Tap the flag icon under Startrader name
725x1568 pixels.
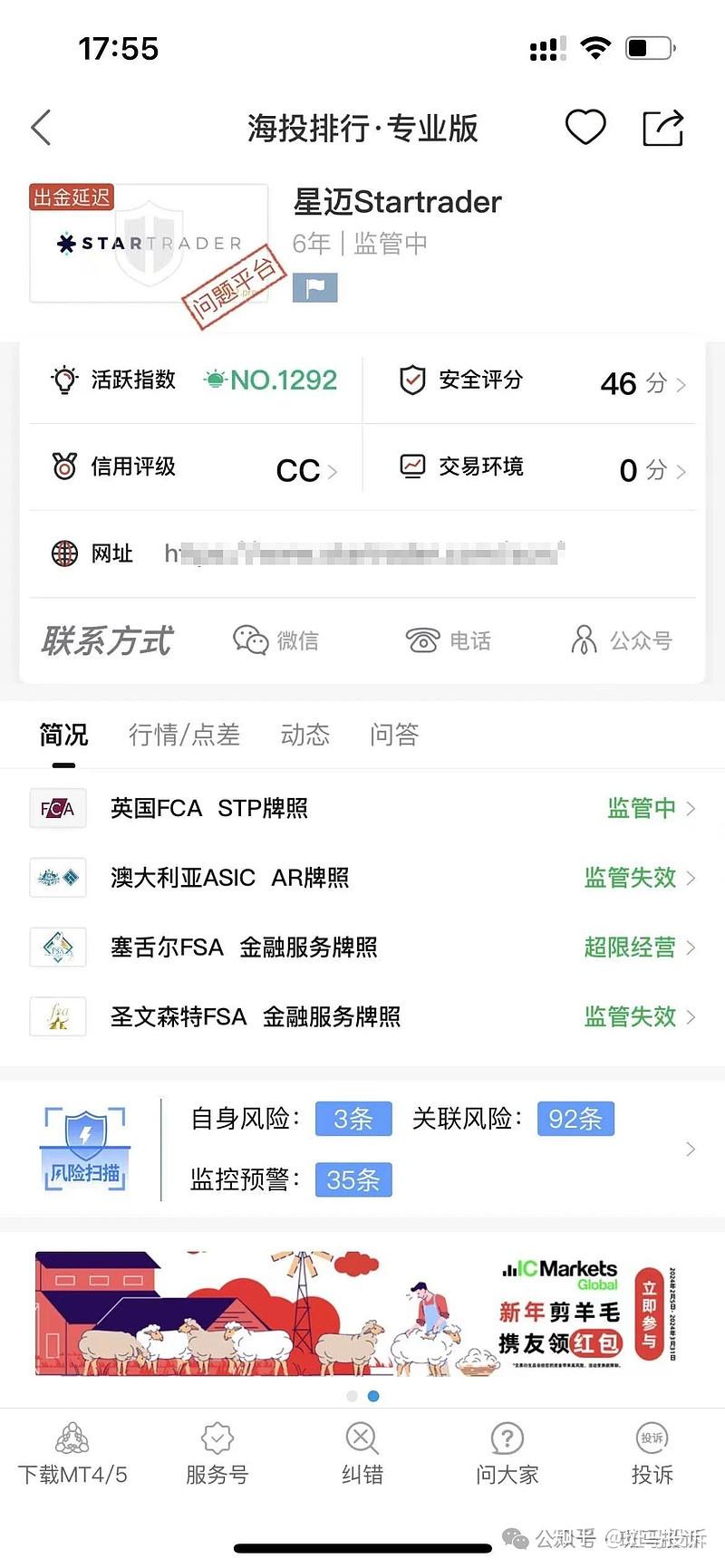[314, 287]
